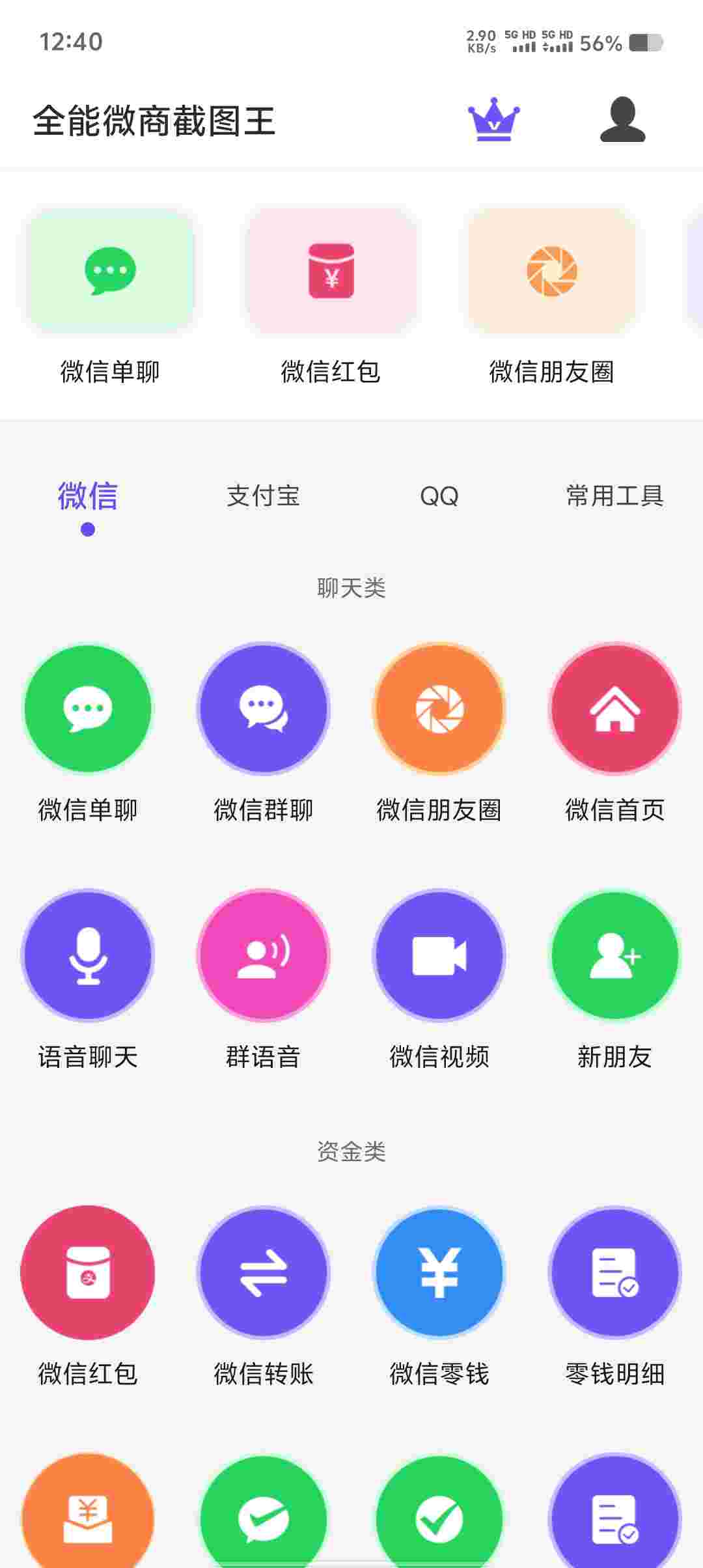Open 微信首页 screenshot tool
Screen dimensions: 703x1568
pos(615,709)
